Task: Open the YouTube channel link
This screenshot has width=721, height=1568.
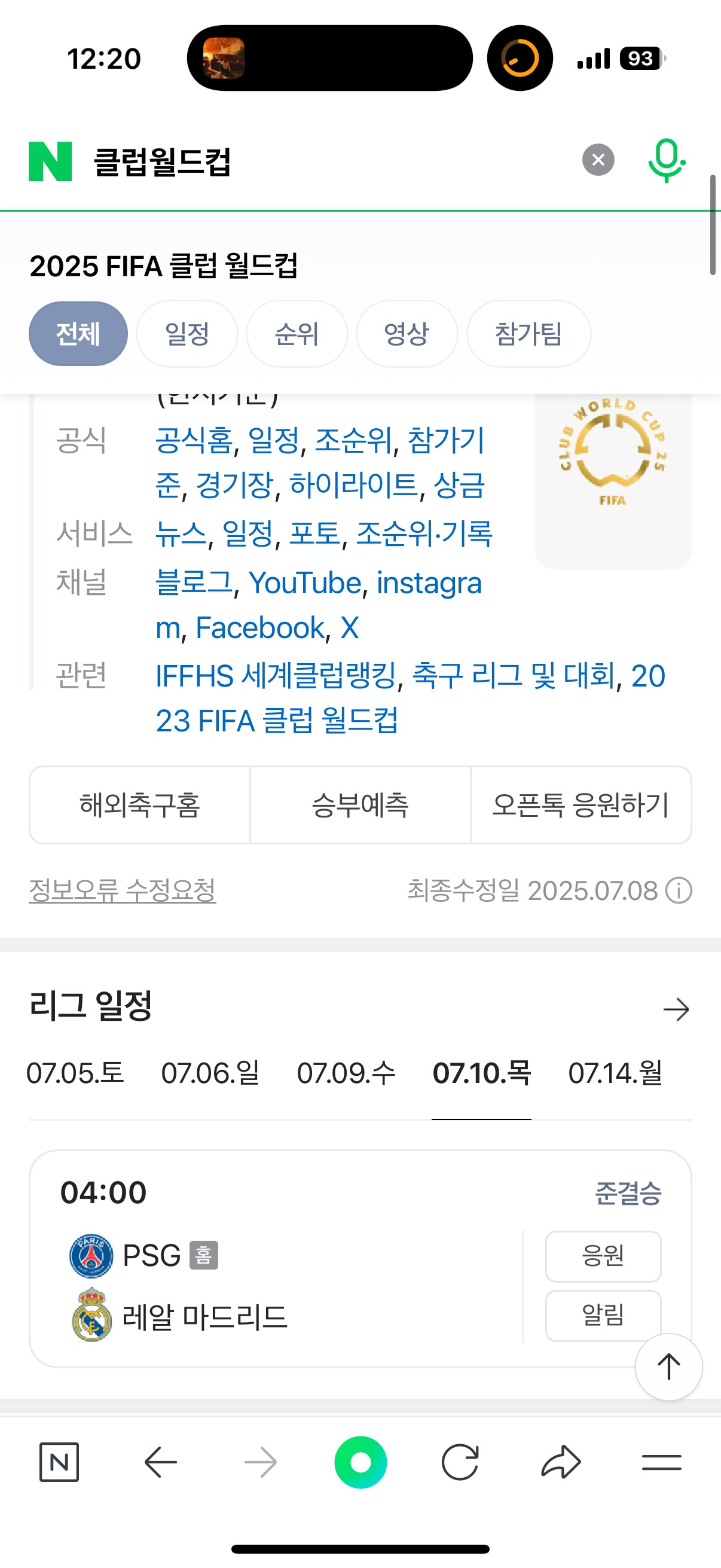Action: click(305, 583)
